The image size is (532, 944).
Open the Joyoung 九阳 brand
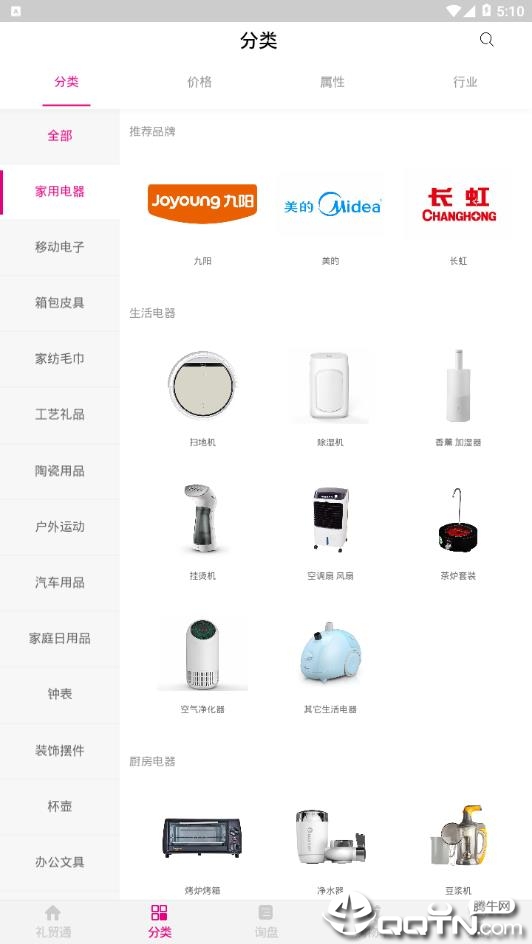(x=202, y=219)
